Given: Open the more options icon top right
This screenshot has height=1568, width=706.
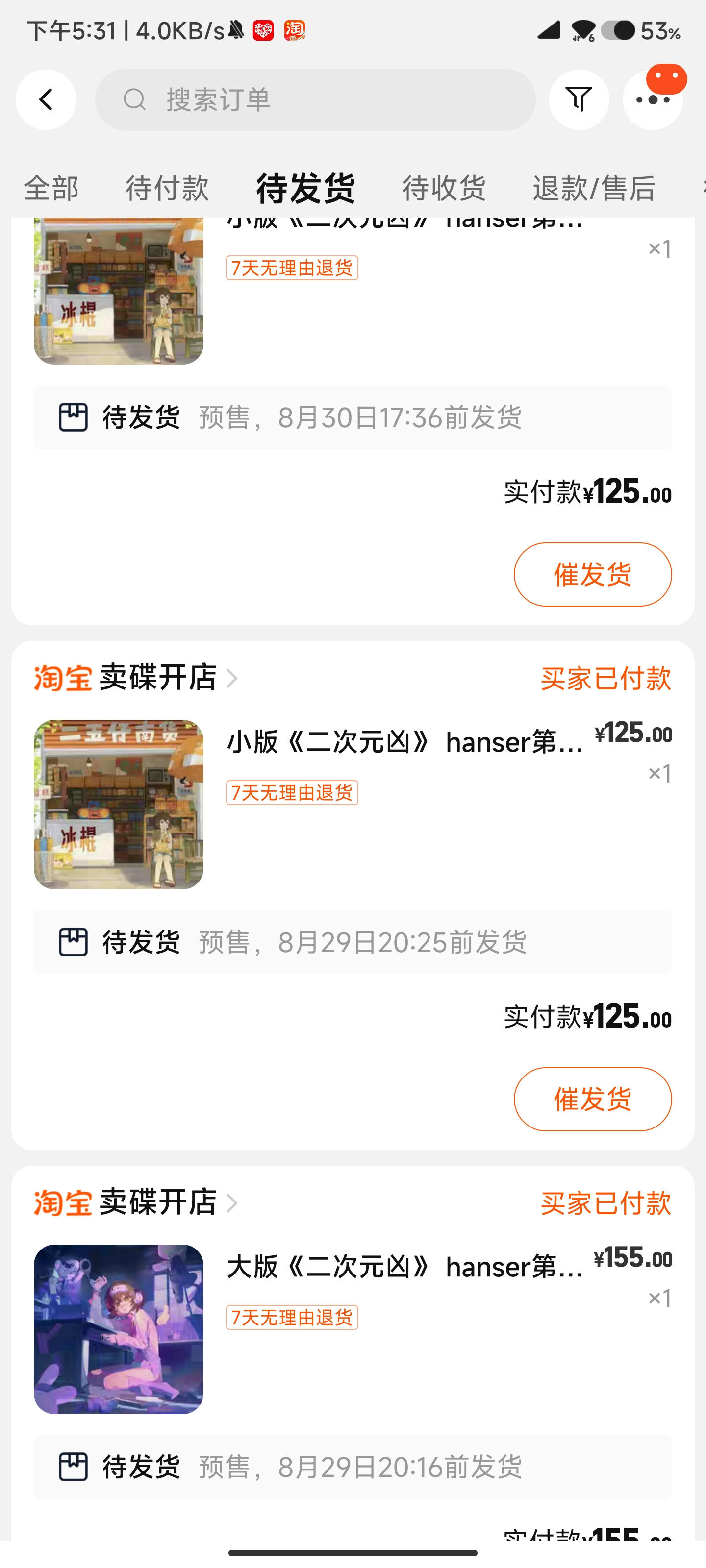Looking at the screenshot, I should pos(653,99).
